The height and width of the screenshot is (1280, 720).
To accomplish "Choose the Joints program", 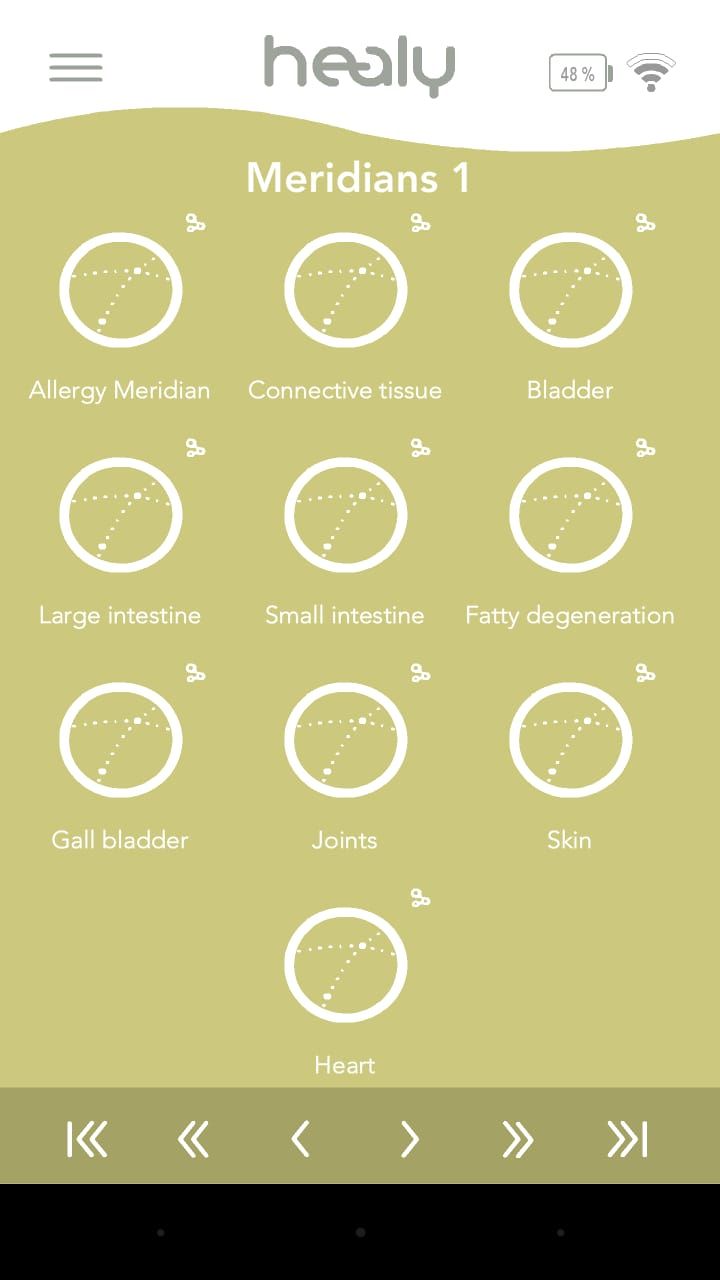I will pos(345,741).
